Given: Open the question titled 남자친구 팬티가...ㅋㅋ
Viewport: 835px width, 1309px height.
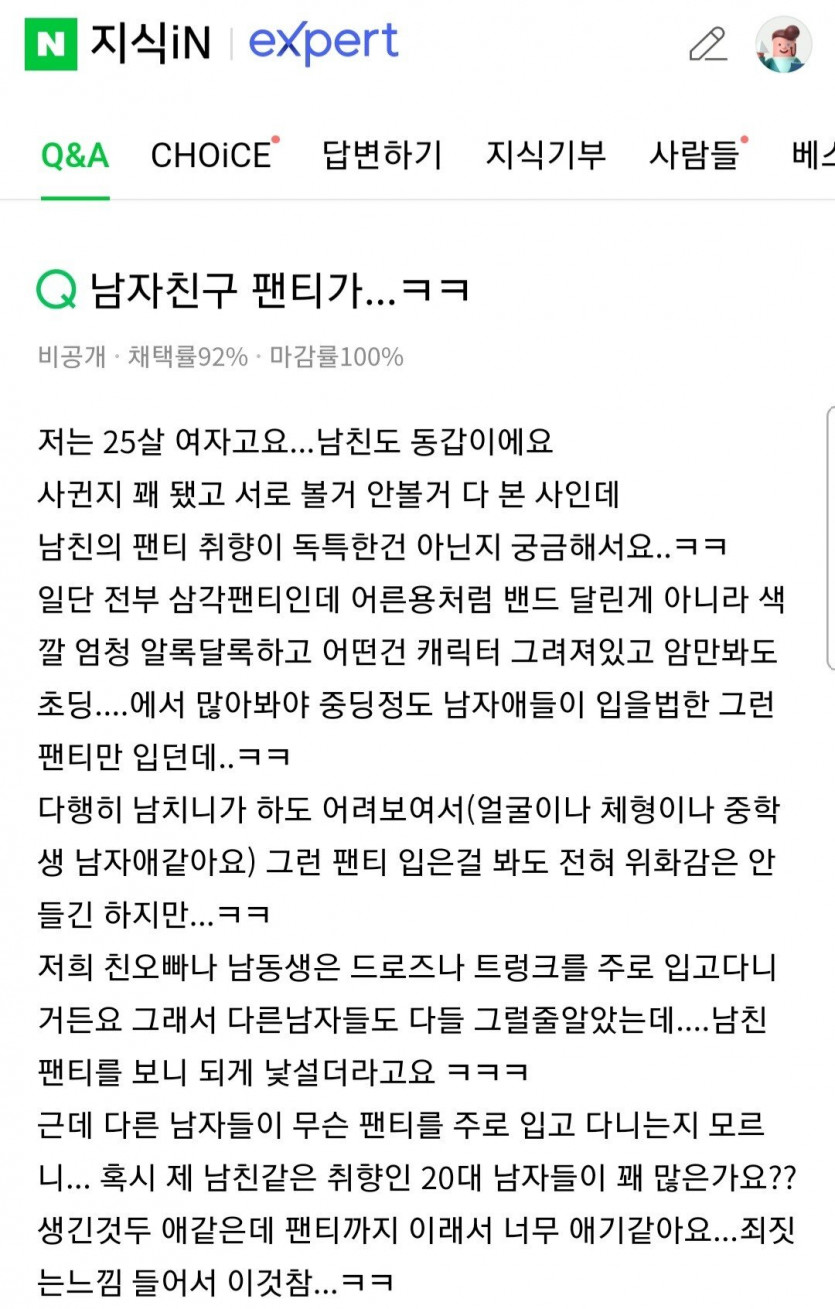Looking at the screenshot, I should (280, 291).
